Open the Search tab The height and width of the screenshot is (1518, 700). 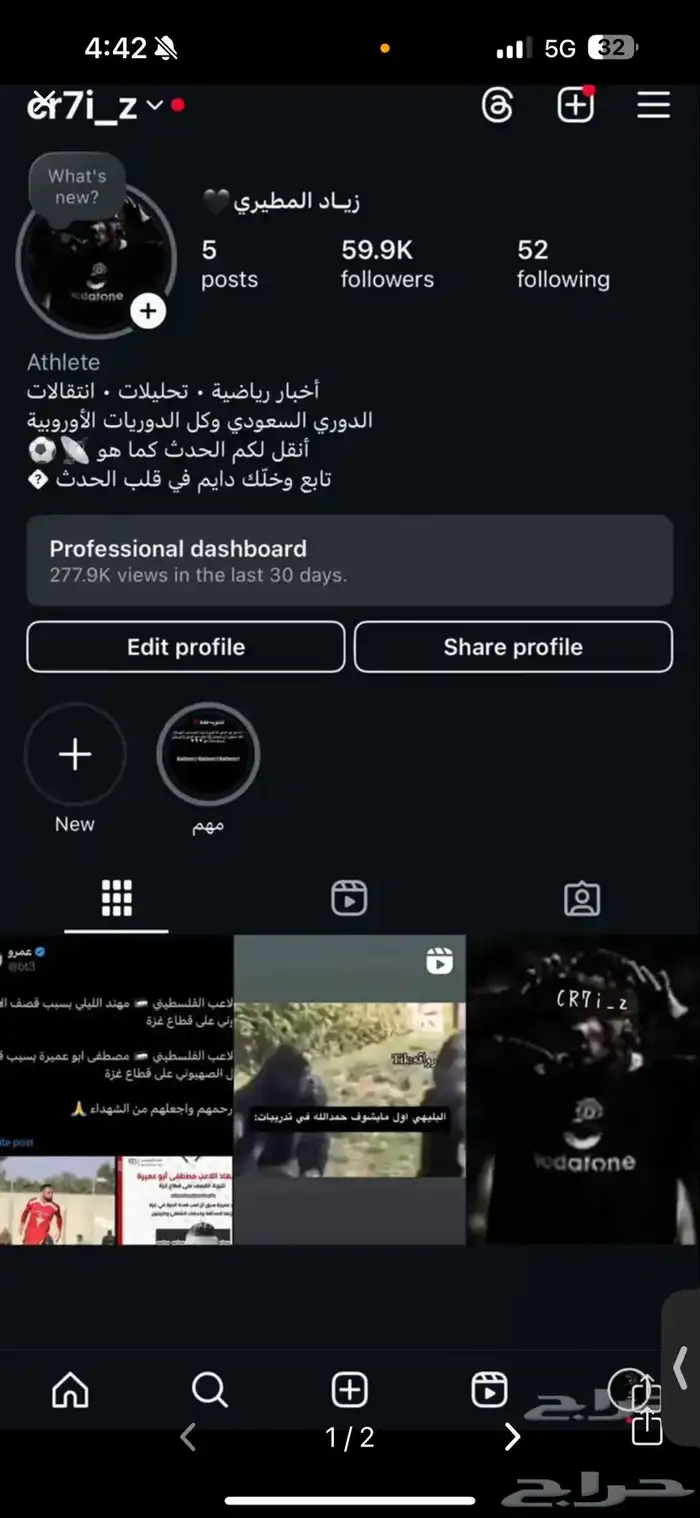[209, 1390]
